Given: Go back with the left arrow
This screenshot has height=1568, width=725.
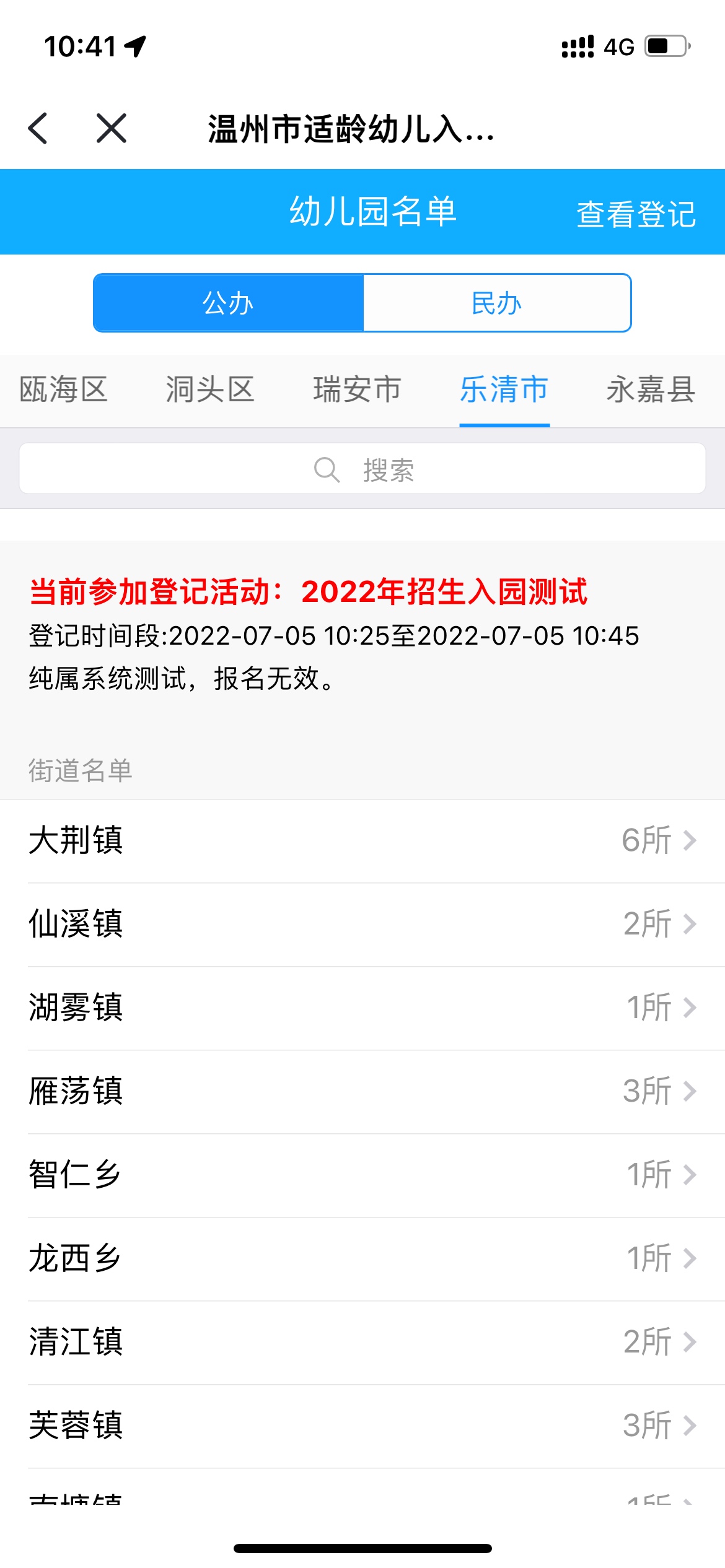Looking at the screenshot, I should [38, 128].
